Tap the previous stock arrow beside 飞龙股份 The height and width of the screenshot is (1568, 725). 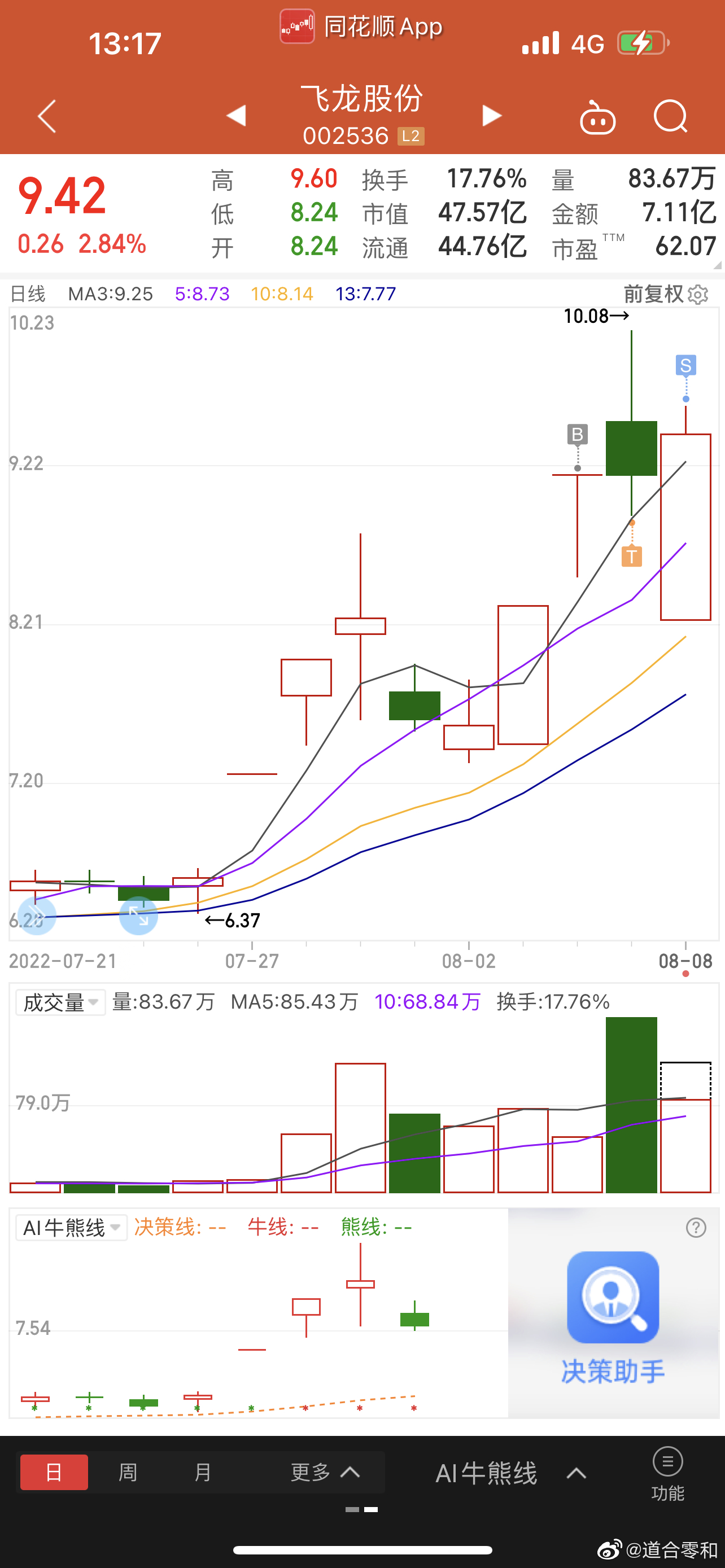[x=235, y=116]
